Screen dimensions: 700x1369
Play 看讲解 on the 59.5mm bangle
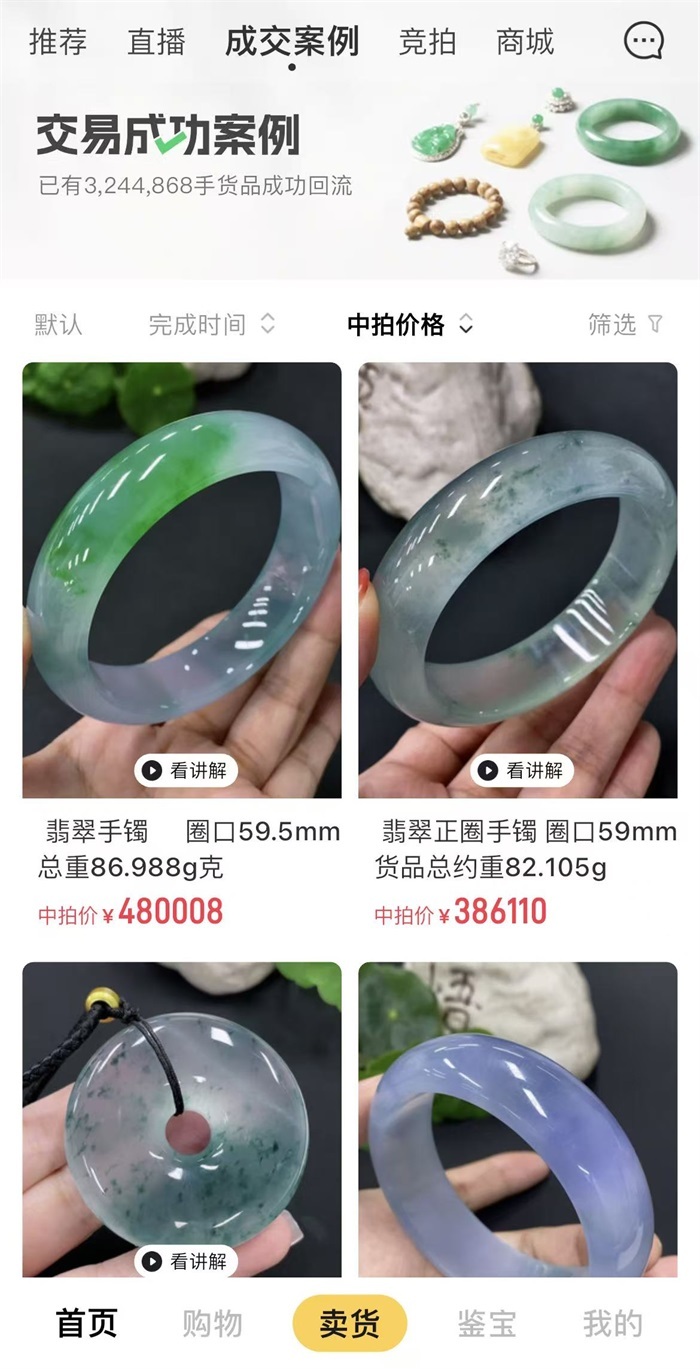[185, 770]
